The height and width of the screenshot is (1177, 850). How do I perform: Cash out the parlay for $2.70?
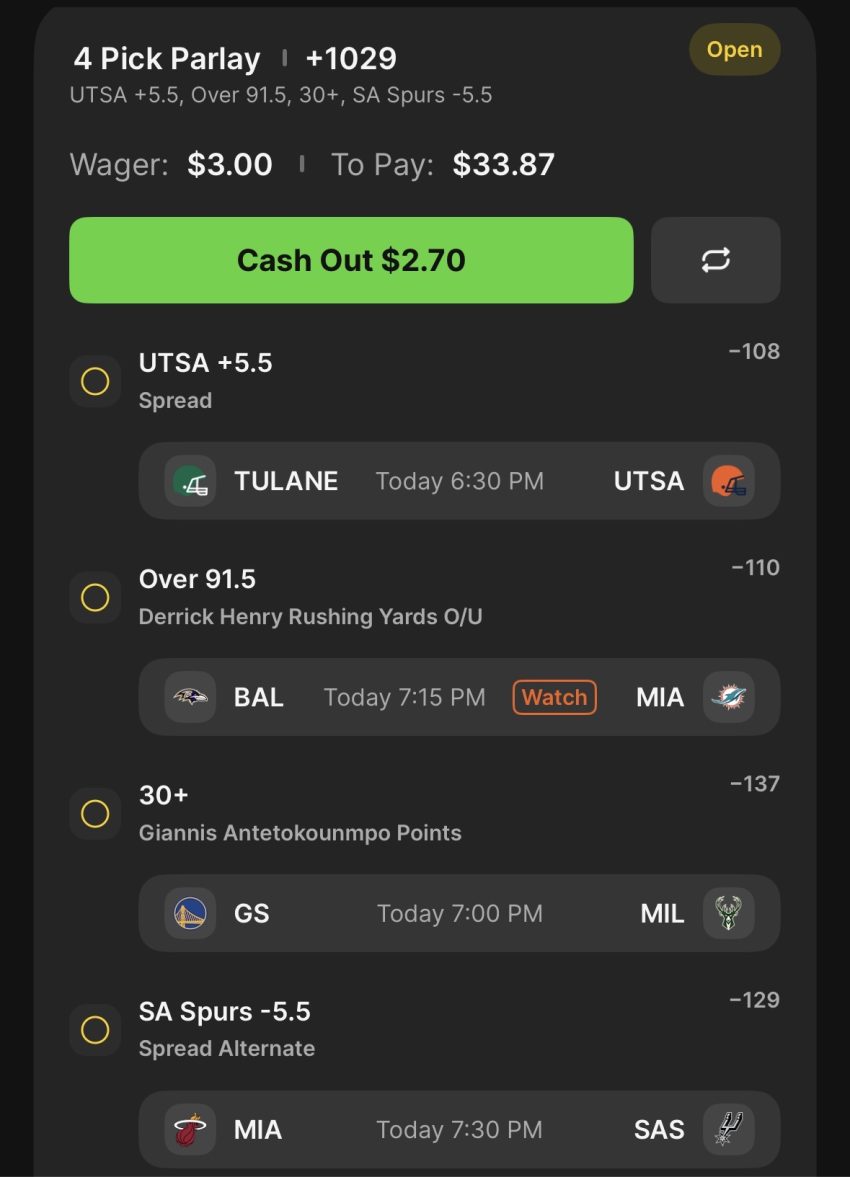pyautogui.click(x=351, y=260)
